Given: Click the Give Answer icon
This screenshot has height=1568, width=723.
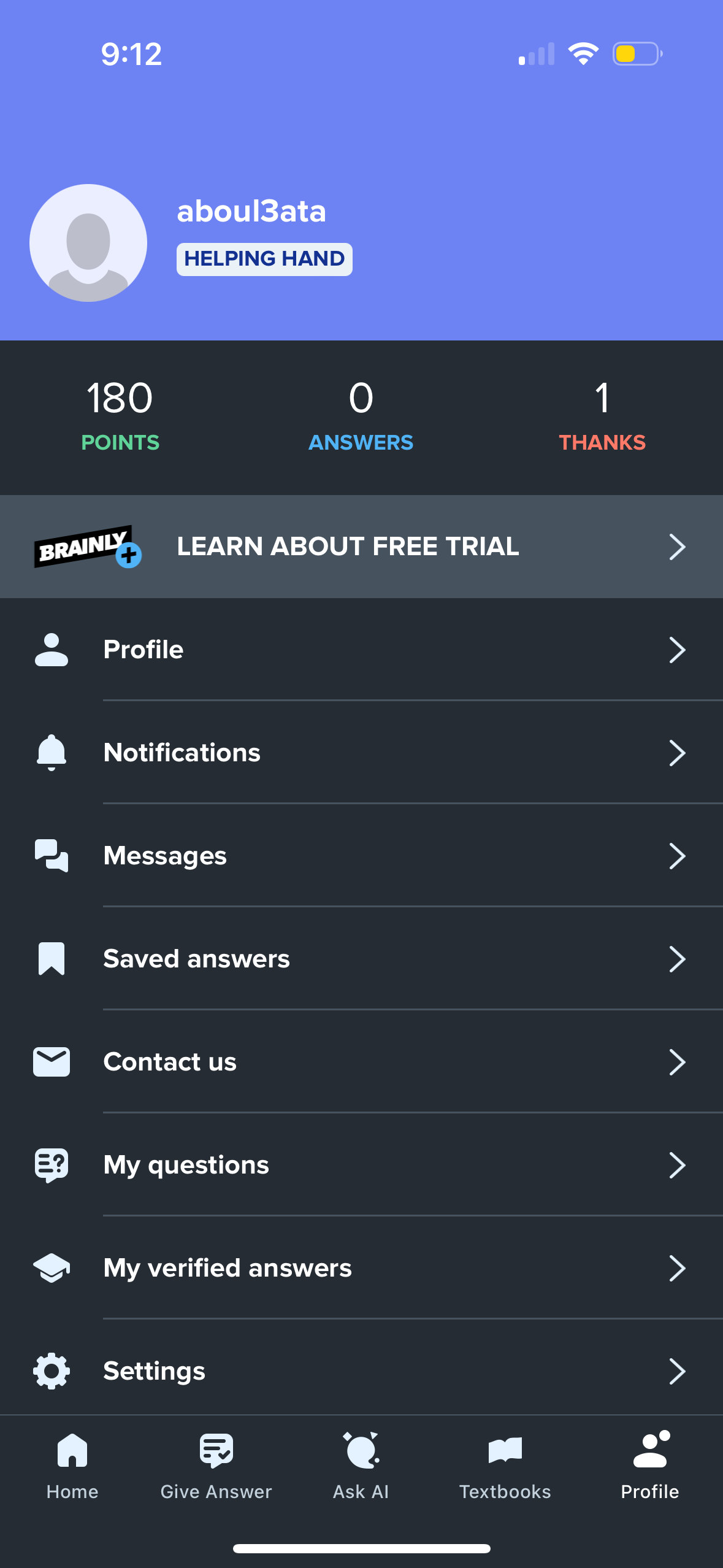Looking at the screenshot, I should coord(216,1451).
